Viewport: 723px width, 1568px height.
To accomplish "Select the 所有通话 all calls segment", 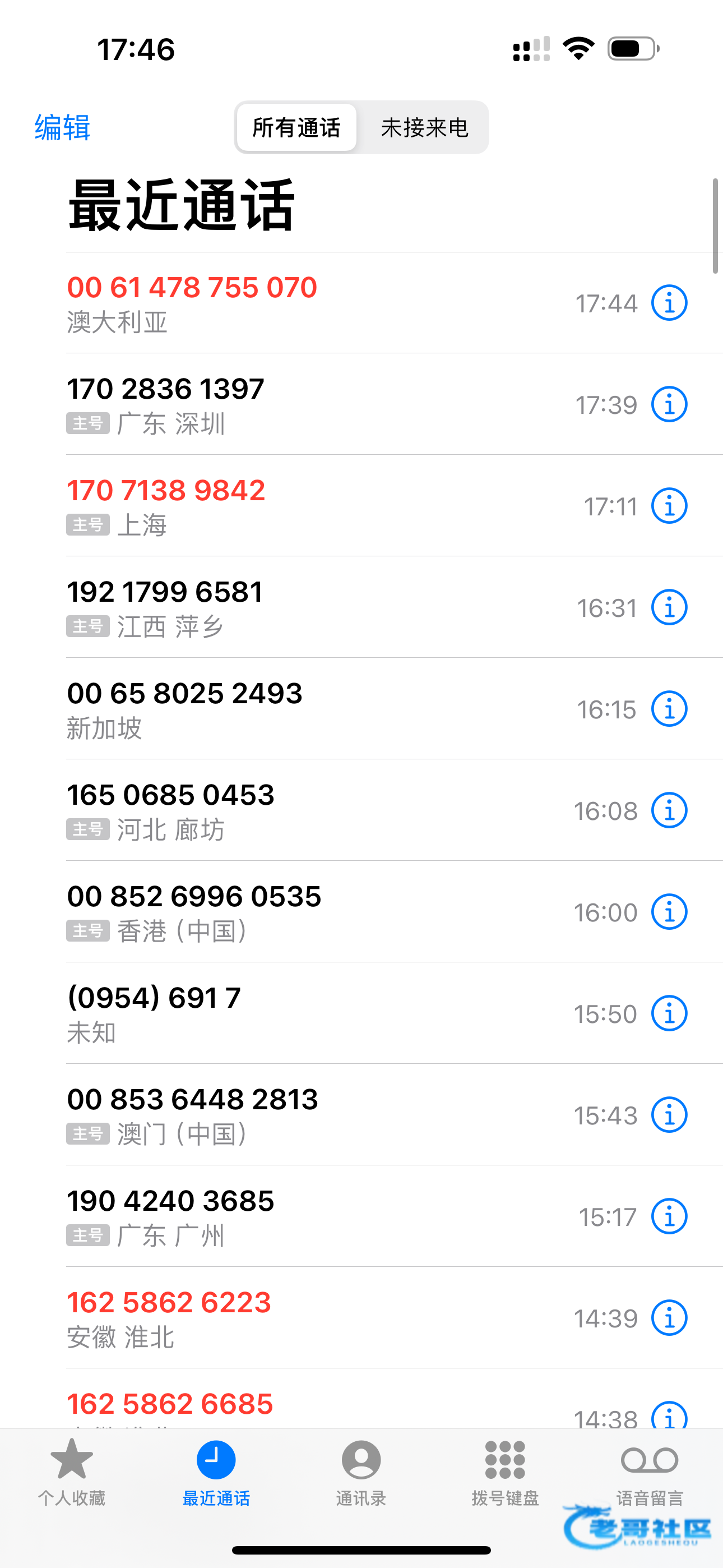I will click(296, 128).
